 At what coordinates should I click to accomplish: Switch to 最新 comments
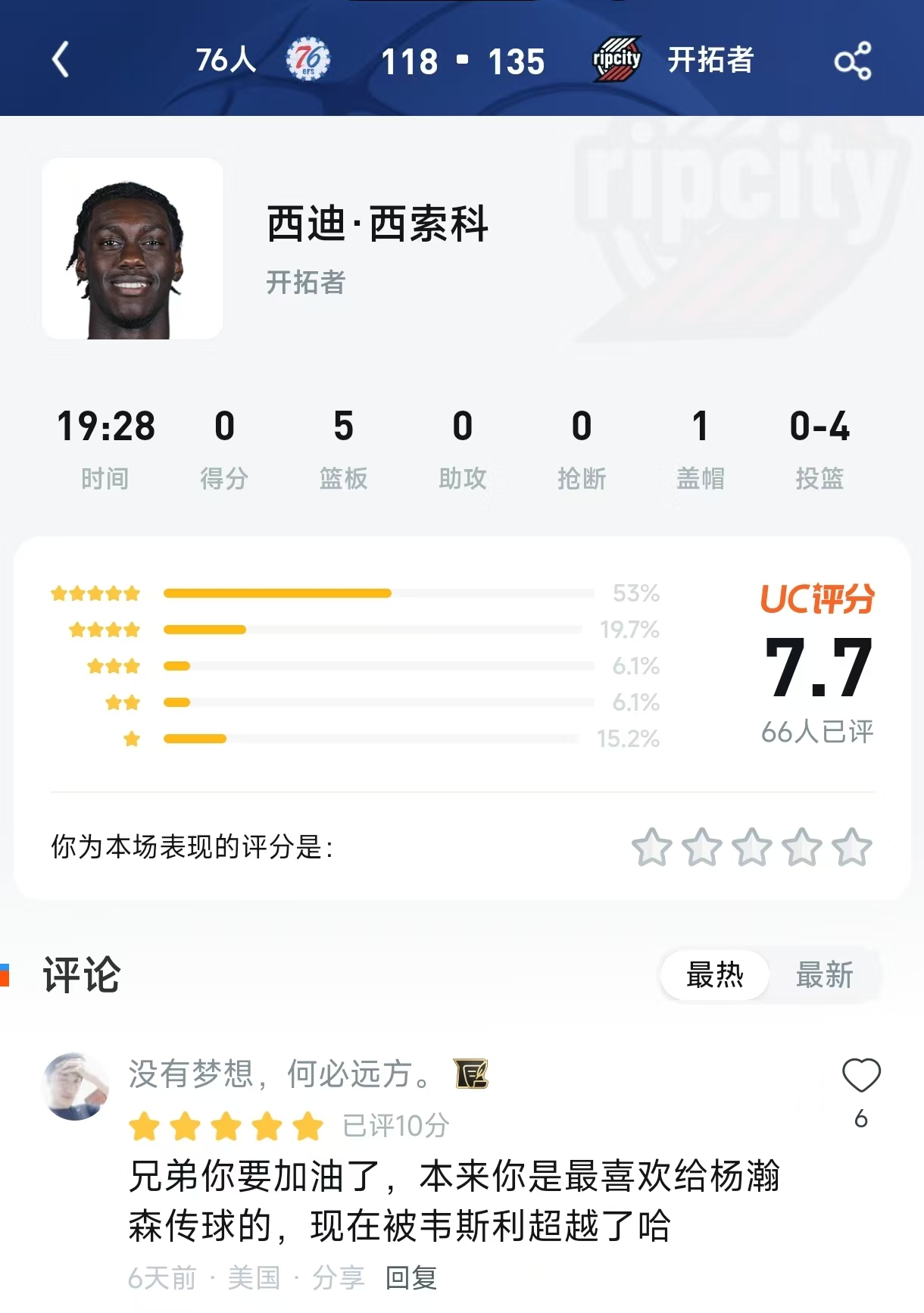click(824, 974)
